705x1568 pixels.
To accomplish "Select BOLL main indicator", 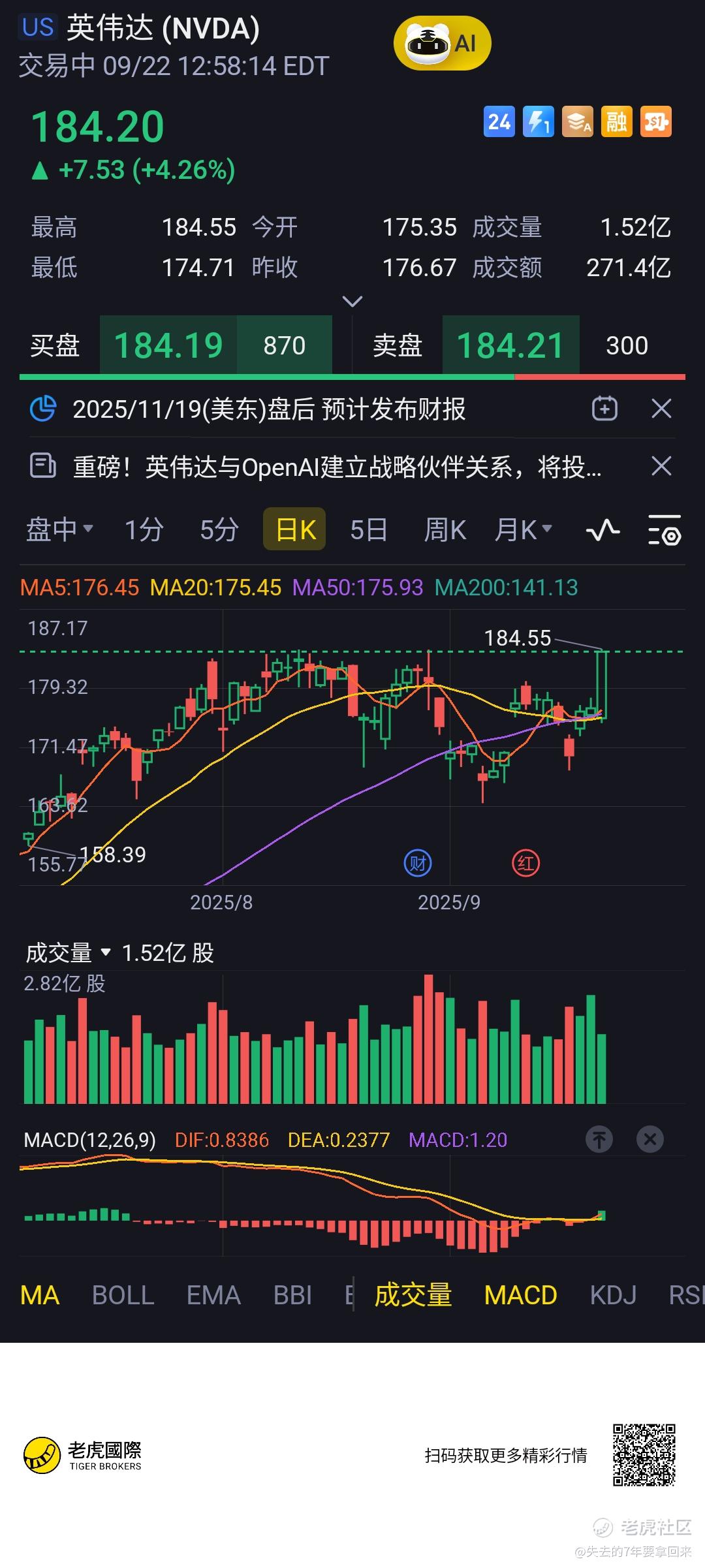I will [123, 1295].
